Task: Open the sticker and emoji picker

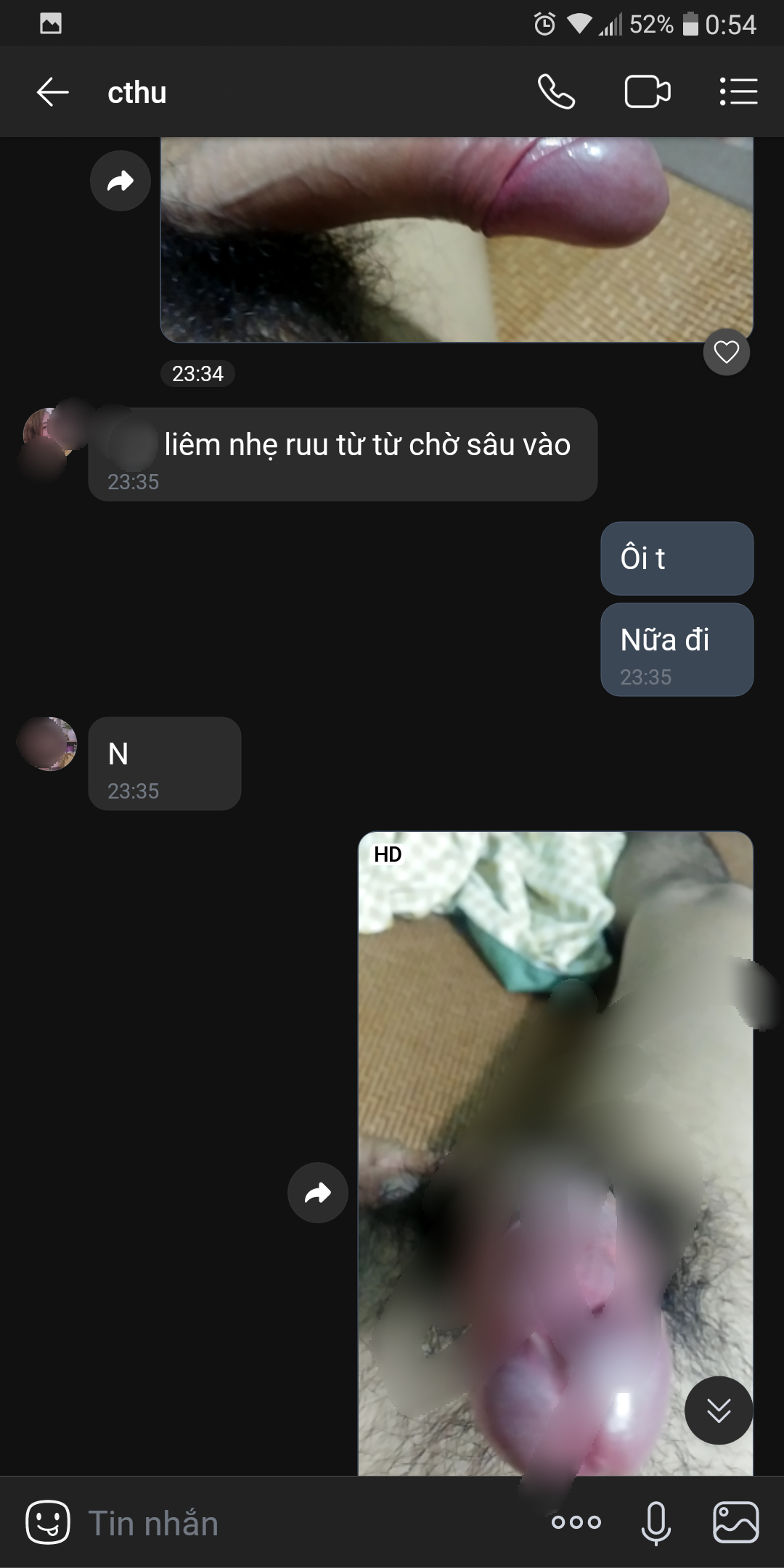Action: [x=48, y=1522]
